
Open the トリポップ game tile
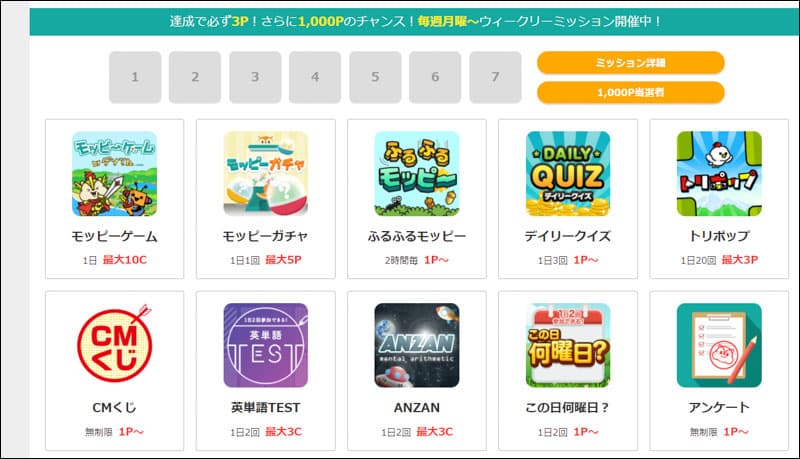718,174
